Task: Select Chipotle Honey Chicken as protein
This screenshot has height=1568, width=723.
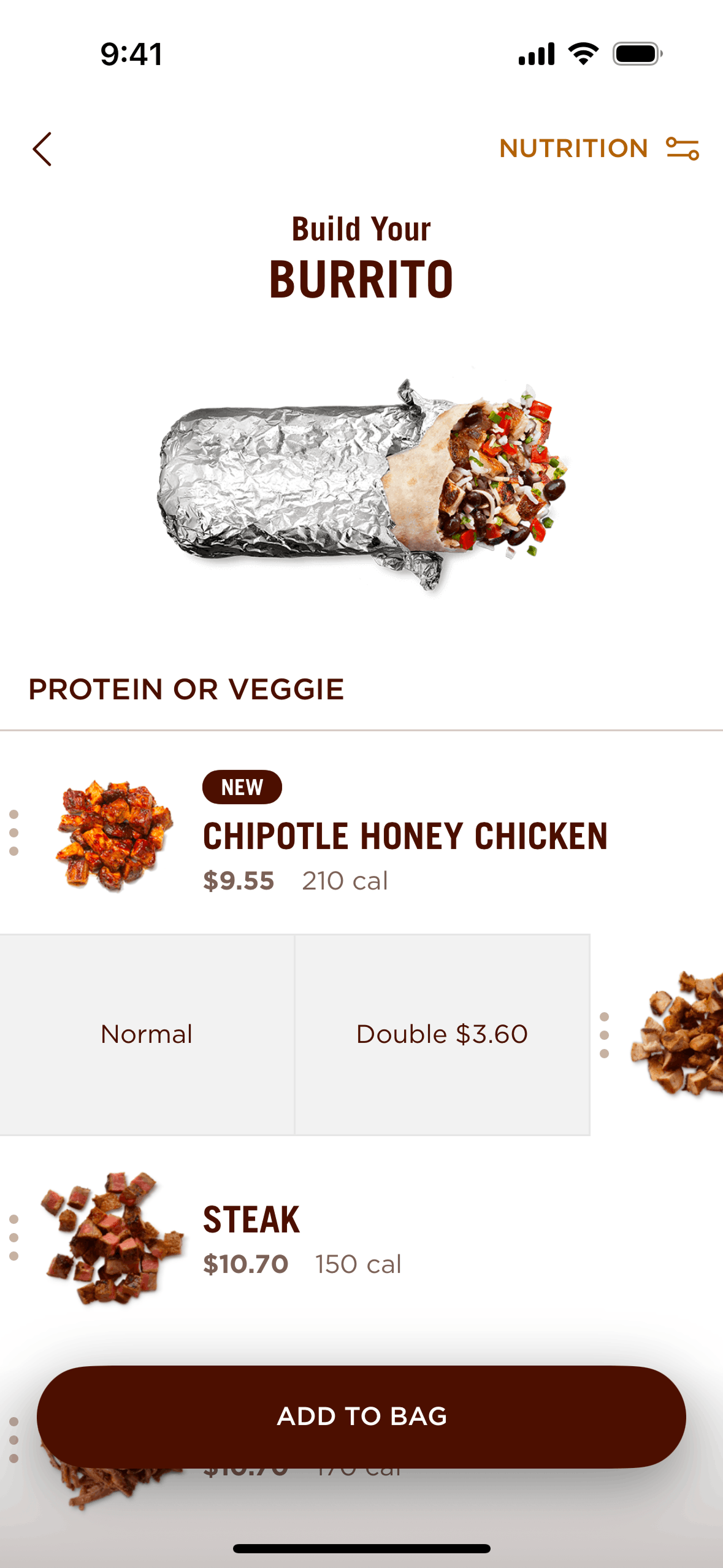Action: 405,836
